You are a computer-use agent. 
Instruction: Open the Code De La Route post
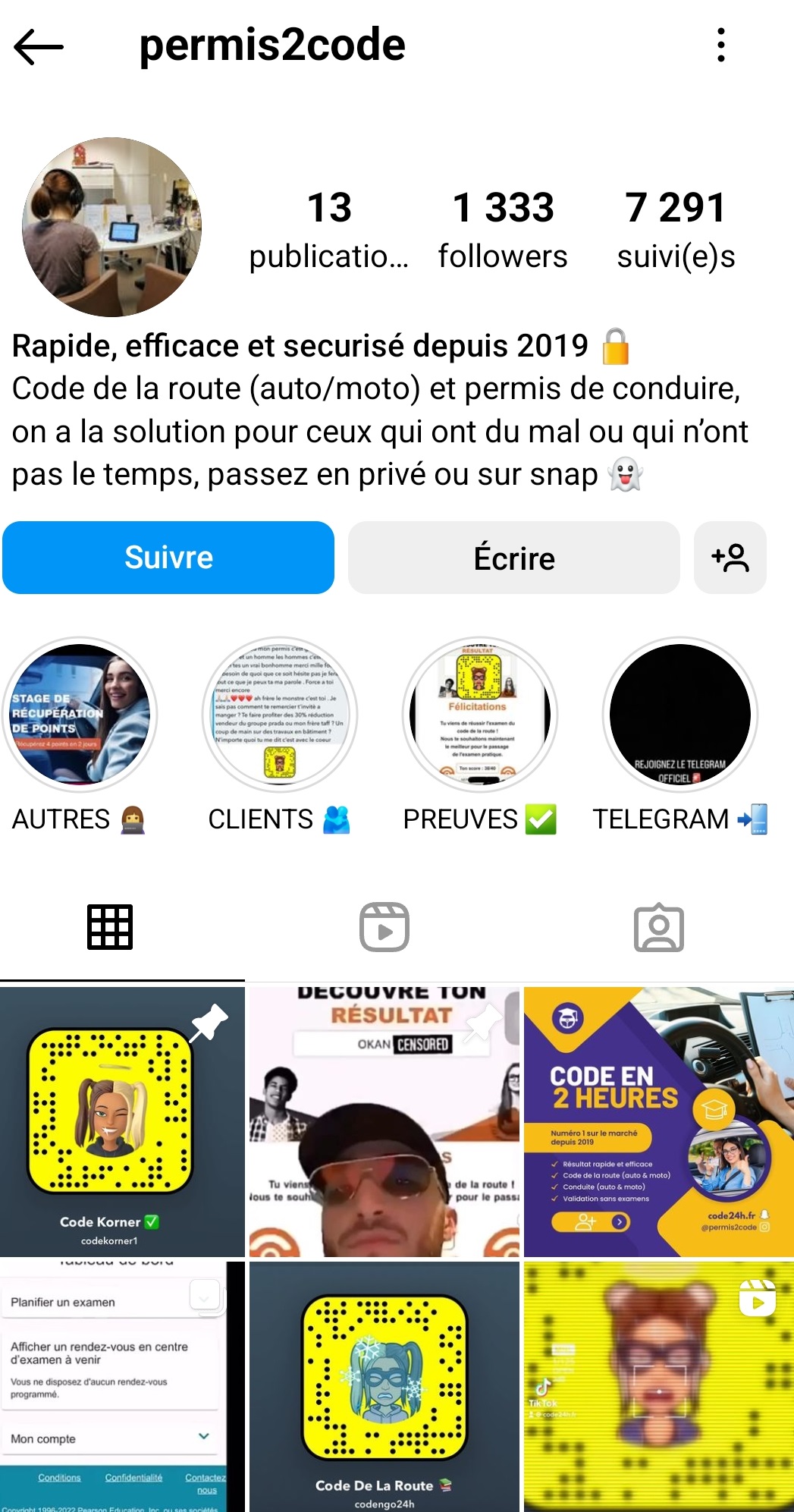click(x=384, y=1387)
